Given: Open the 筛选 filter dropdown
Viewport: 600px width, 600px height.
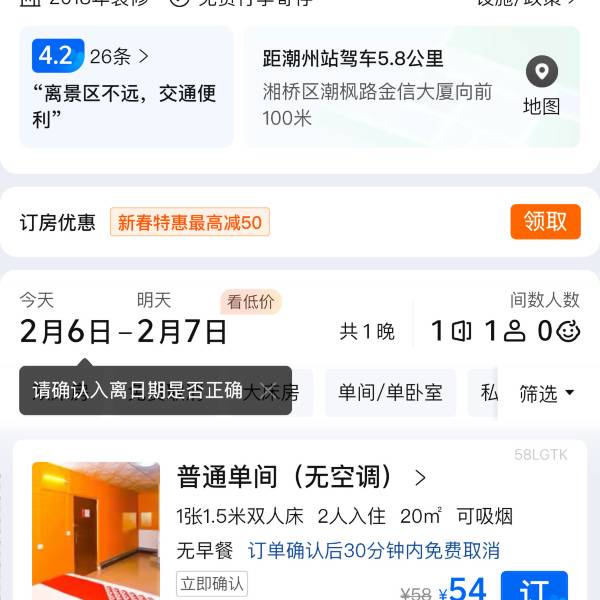Looking at the screenshot, I should (547, 393).
